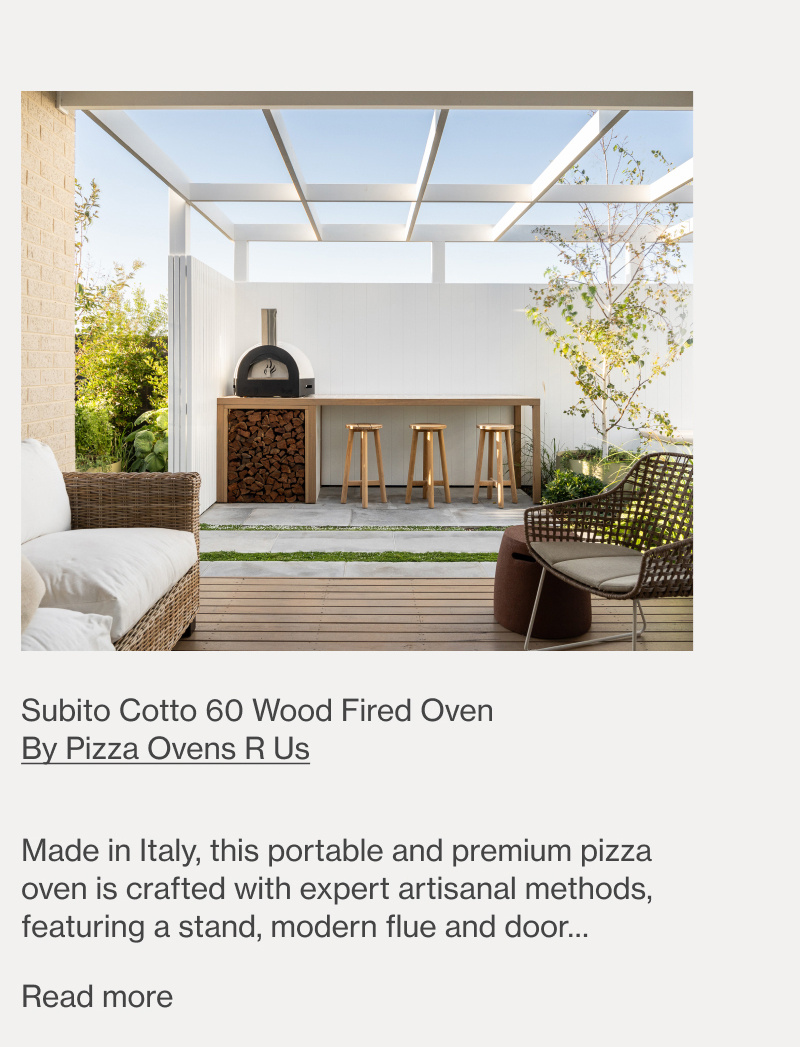Expand description with Read more
The image size is (800, 1047).
(97, 996)
